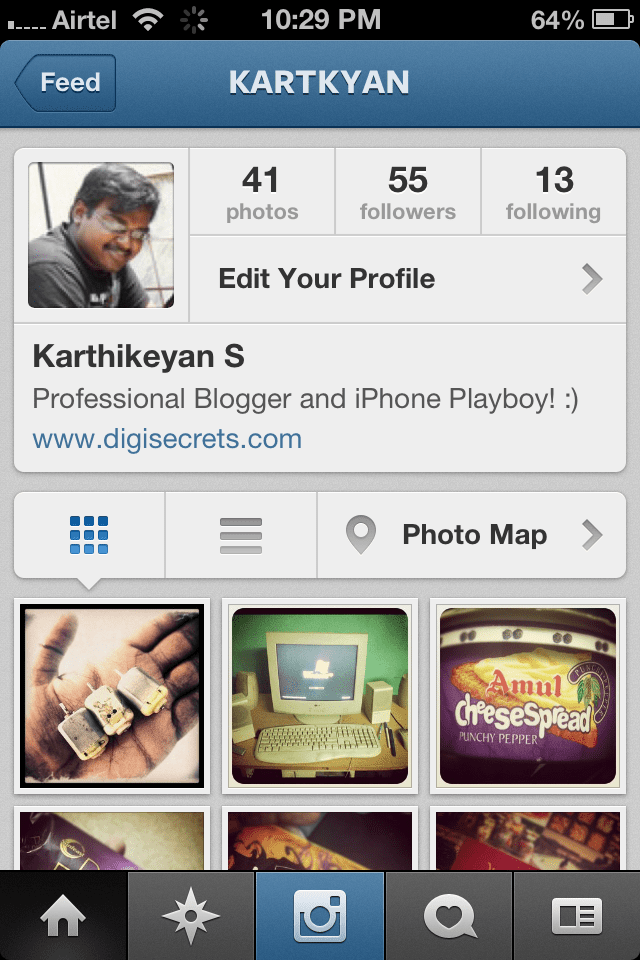Viewport: 640px width, 960px height.
Task: Tap the camera tab to take a photo
Action: 320,916
